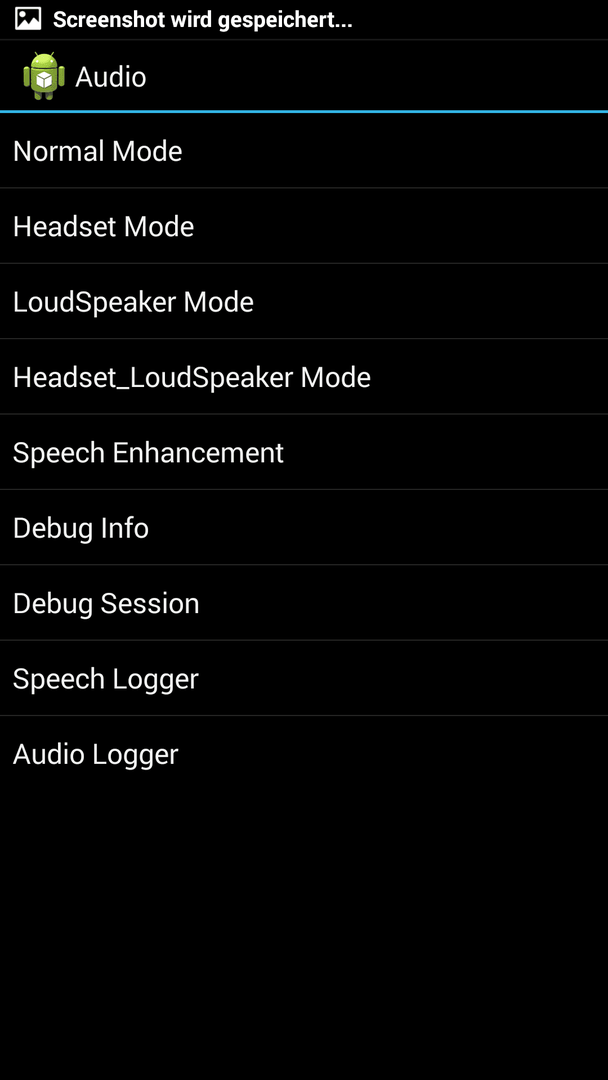The image size is (608, 1080).
Task: Open LoudSpeaker Mode
Action: [304, 302]
